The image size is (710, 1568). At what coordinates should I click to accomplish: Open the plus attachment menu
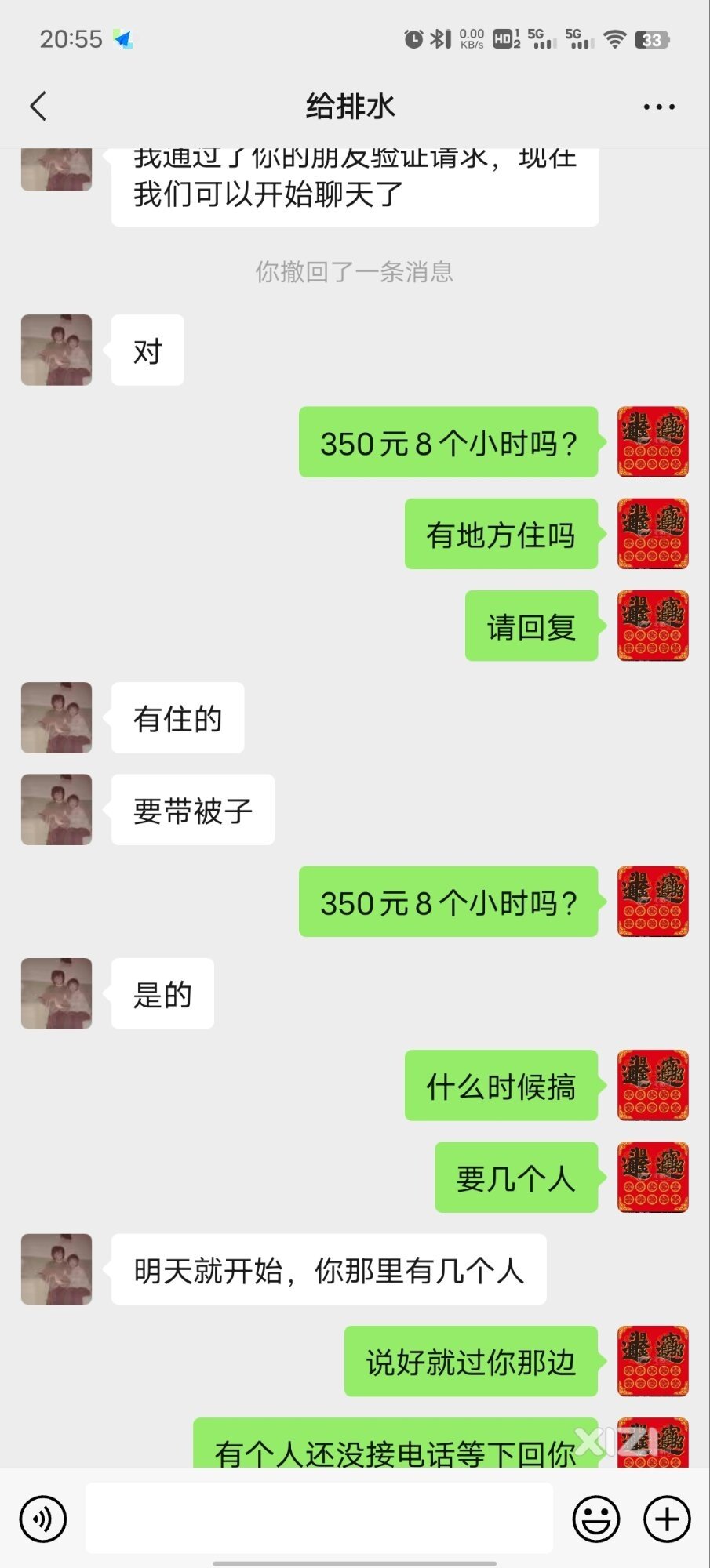coord(667,1519)
